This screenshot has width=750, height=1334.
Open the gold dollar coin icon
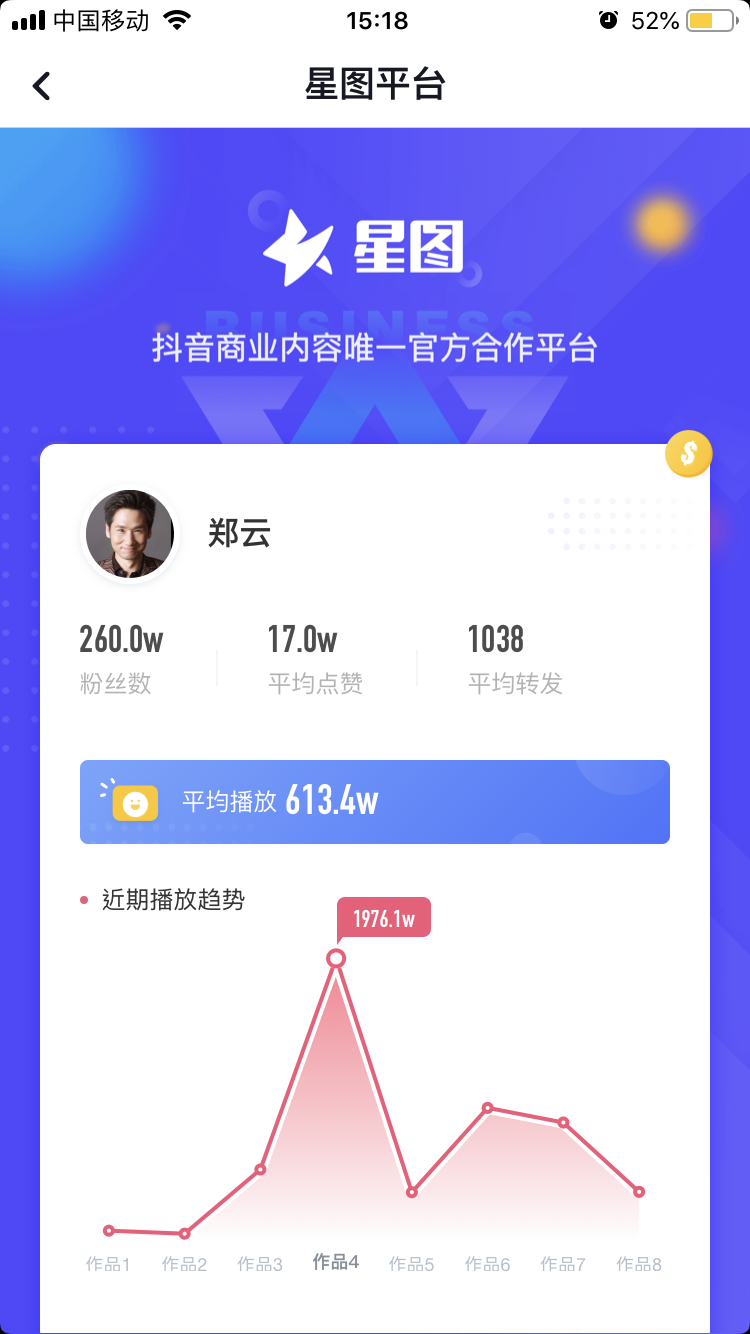688,454
